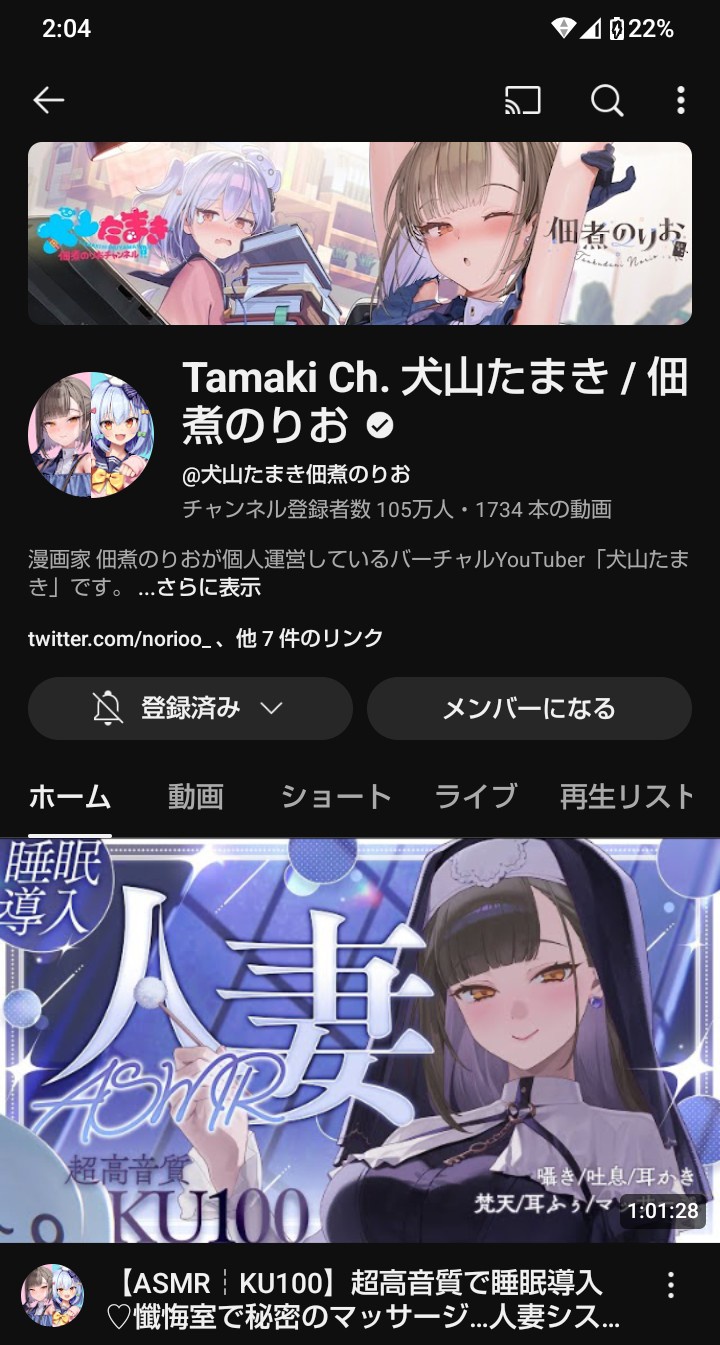Image resolution: width=720 pixels, height=1345 pixels.
Task: Switch to the 動画 tab
Action: [x=195, y=797]
